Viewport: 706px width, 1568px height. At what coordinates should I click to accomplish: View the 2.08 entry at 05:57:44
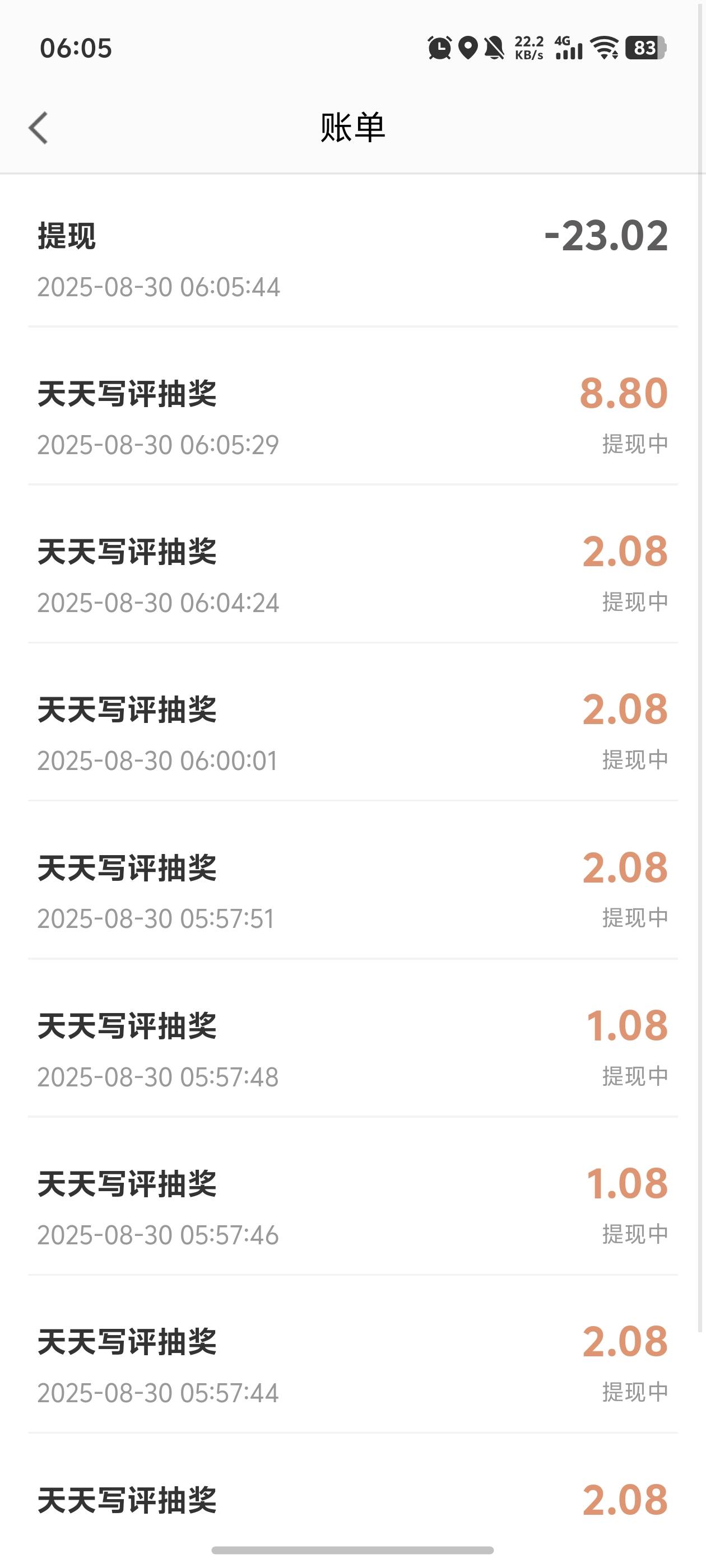point(352,1354)
